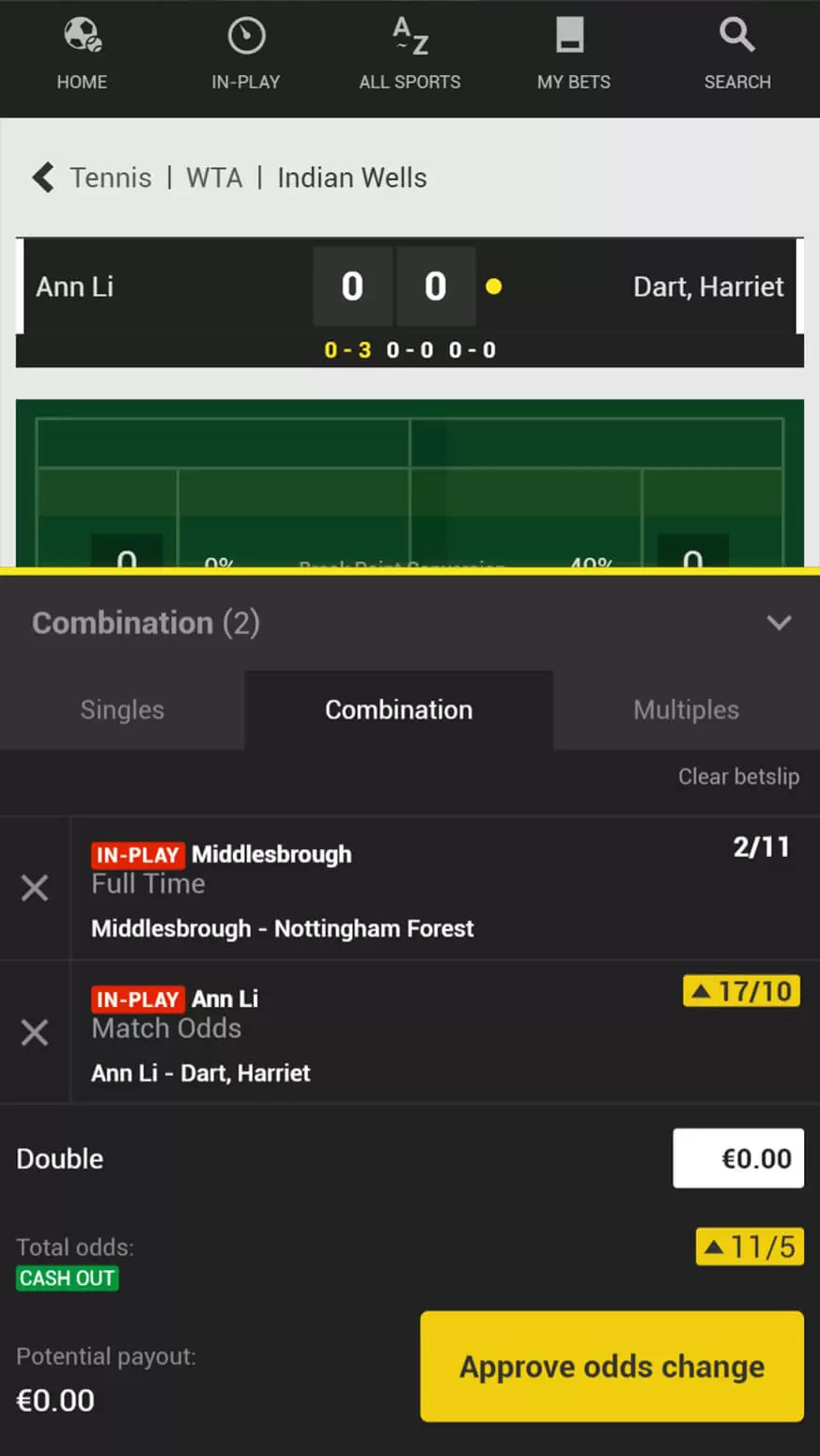This screenshot has height=1456, width=820.
Task: Remove the Middlesbrough selection
Action: [x=35, y=888]
